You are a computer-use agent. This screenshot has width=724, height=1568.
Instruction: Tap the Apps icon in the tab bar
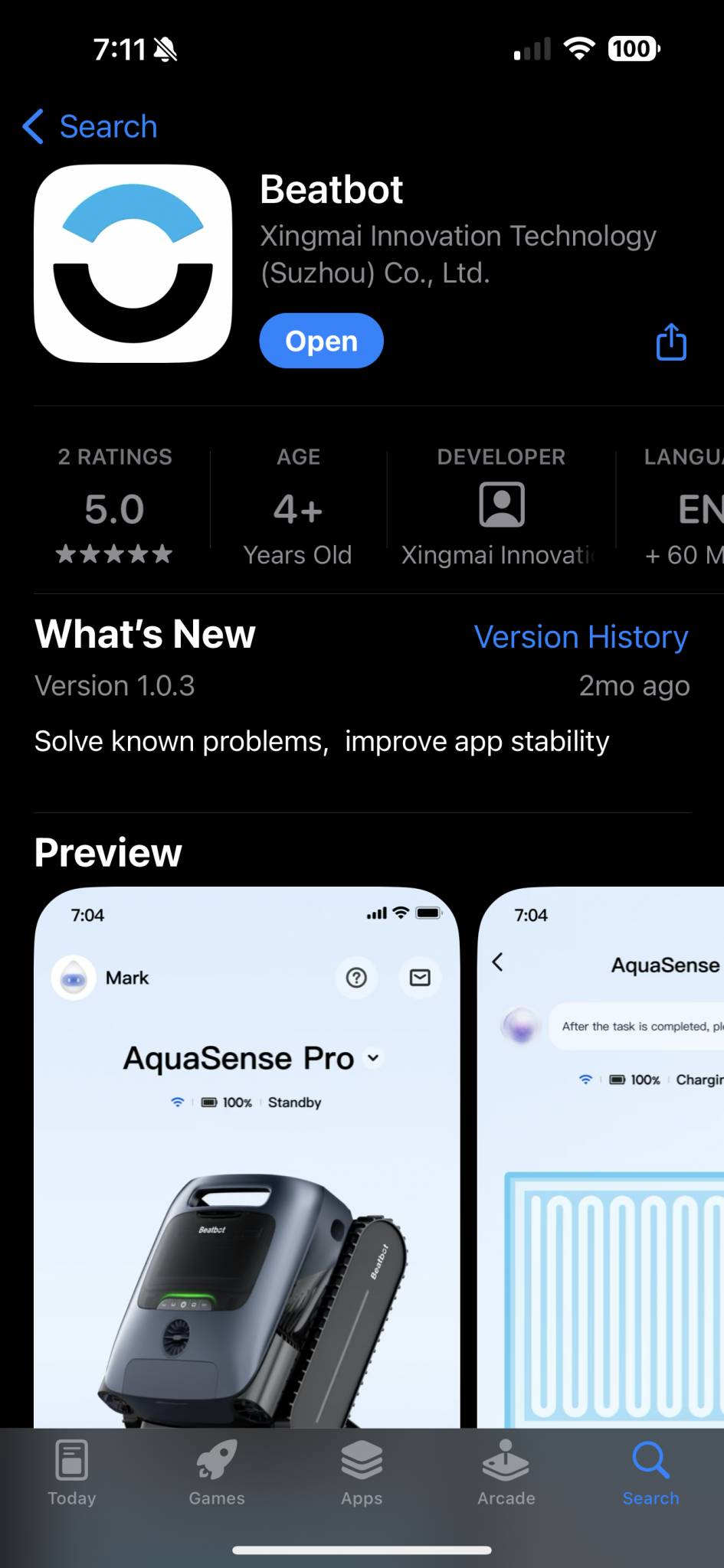click(x=362, y=1460)
